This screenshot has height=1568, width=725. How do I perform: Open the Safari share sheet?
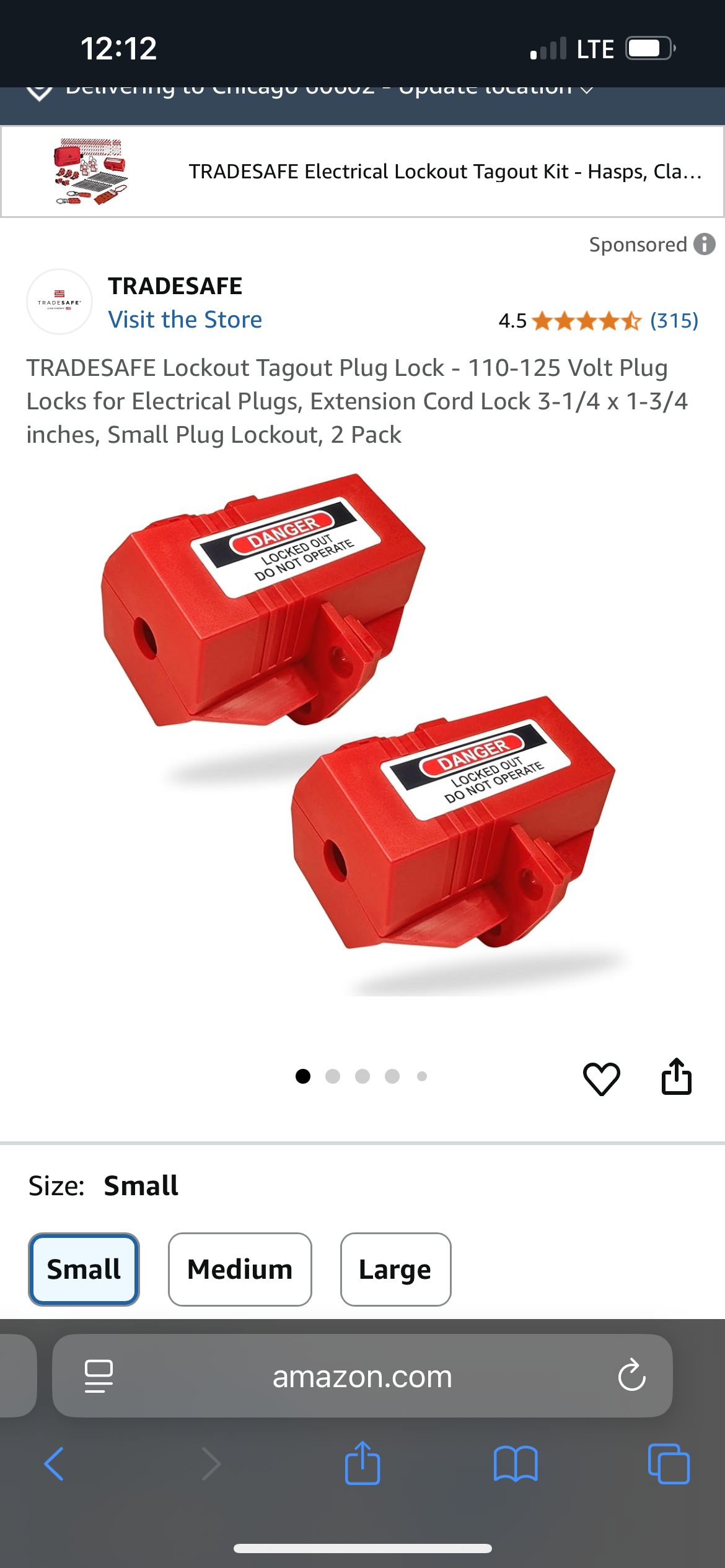pos(362,1464)
